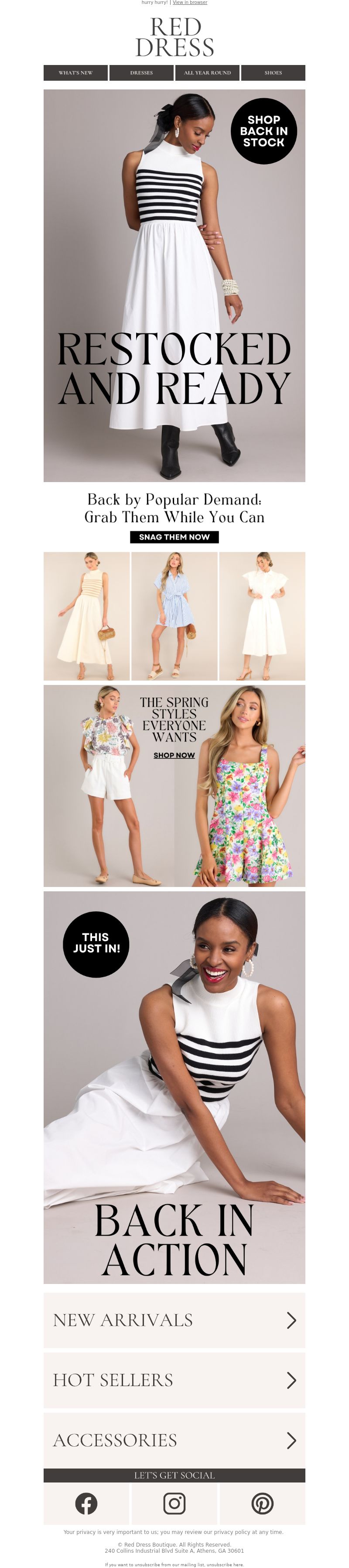Tap the Snag Them Now button

click(x=174, y=537)
